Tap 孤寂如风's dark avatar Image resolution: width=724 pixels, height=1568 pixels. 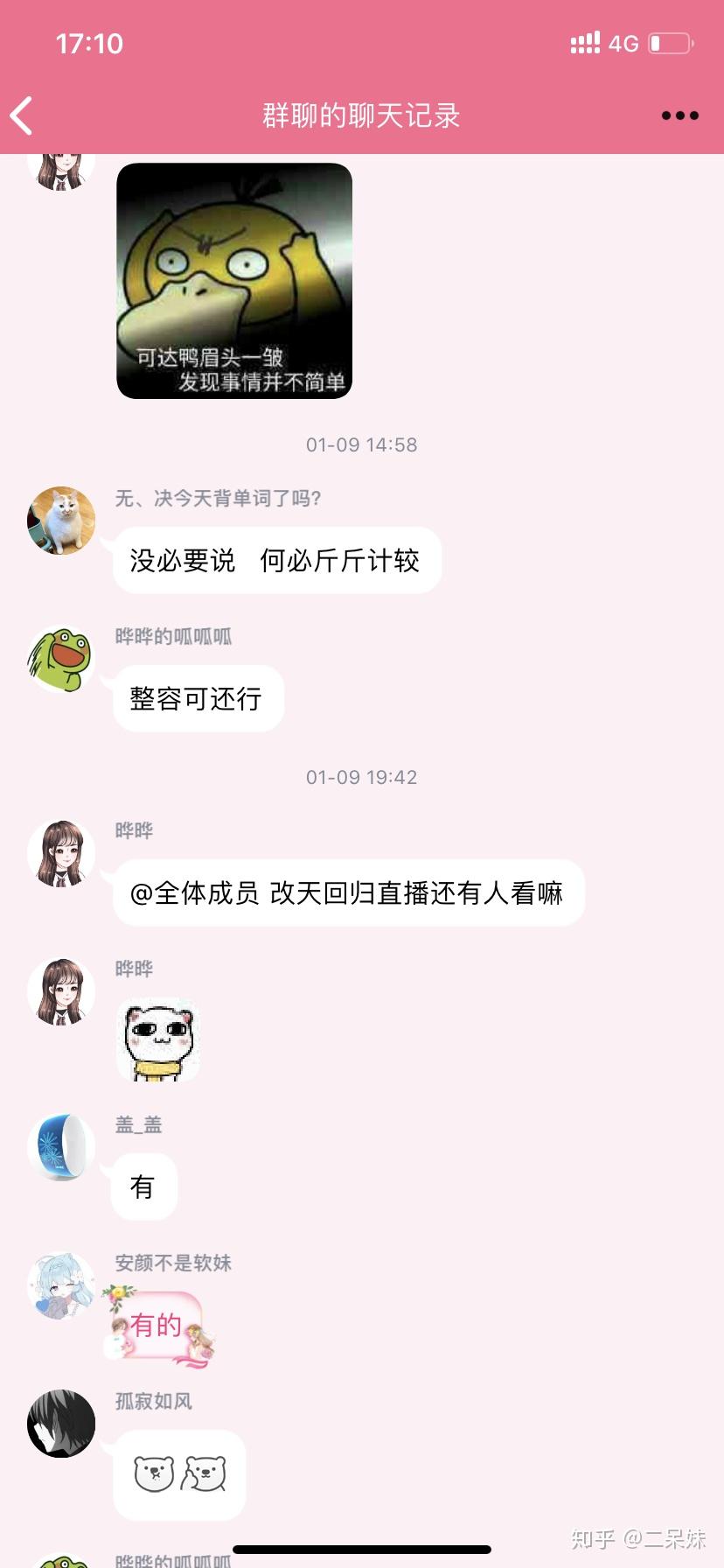coord(60,1424)
